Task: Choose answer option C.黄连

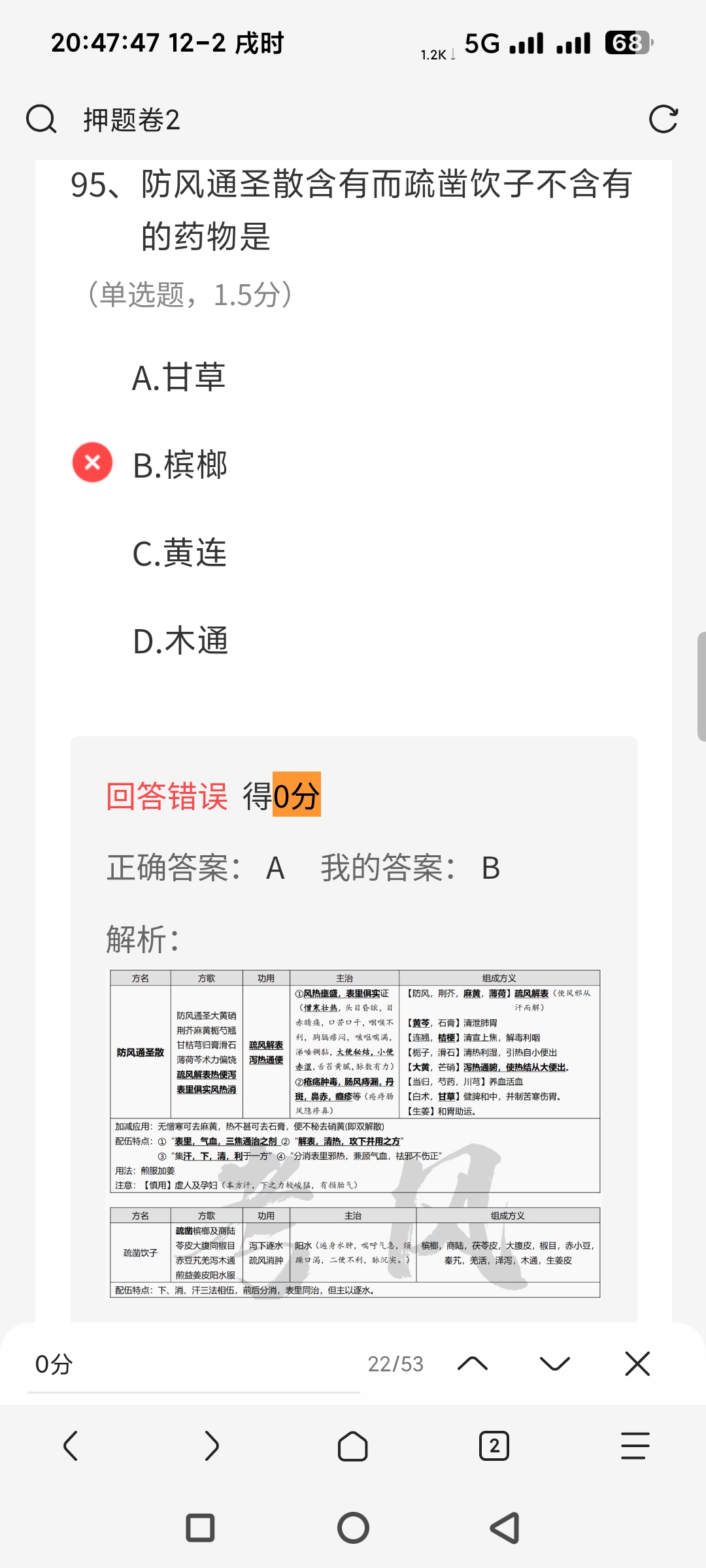Action: pos(179,553)
